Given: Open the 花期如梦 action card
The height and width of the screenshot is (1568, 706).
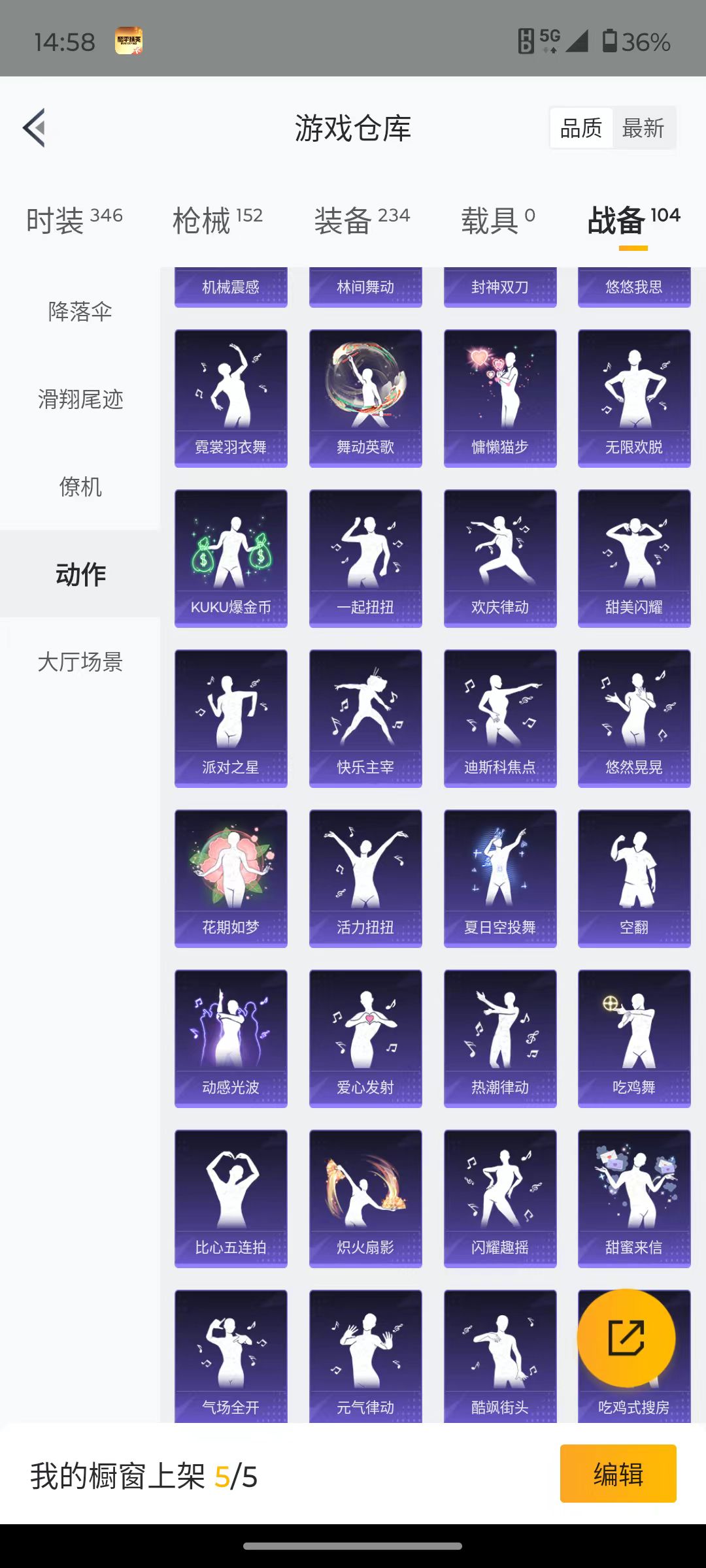Looking at the screenshot, I should 231,879.
